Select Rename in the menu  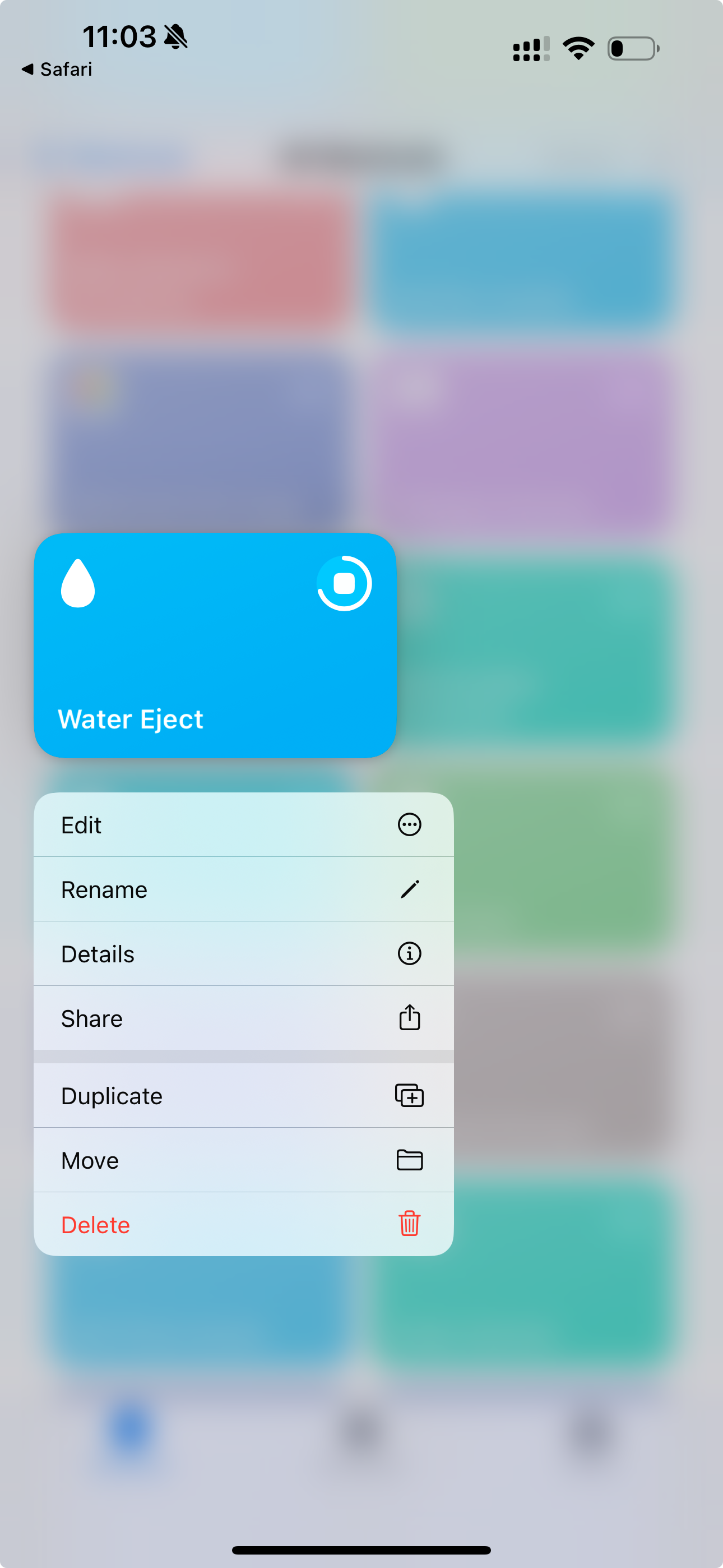243,889
